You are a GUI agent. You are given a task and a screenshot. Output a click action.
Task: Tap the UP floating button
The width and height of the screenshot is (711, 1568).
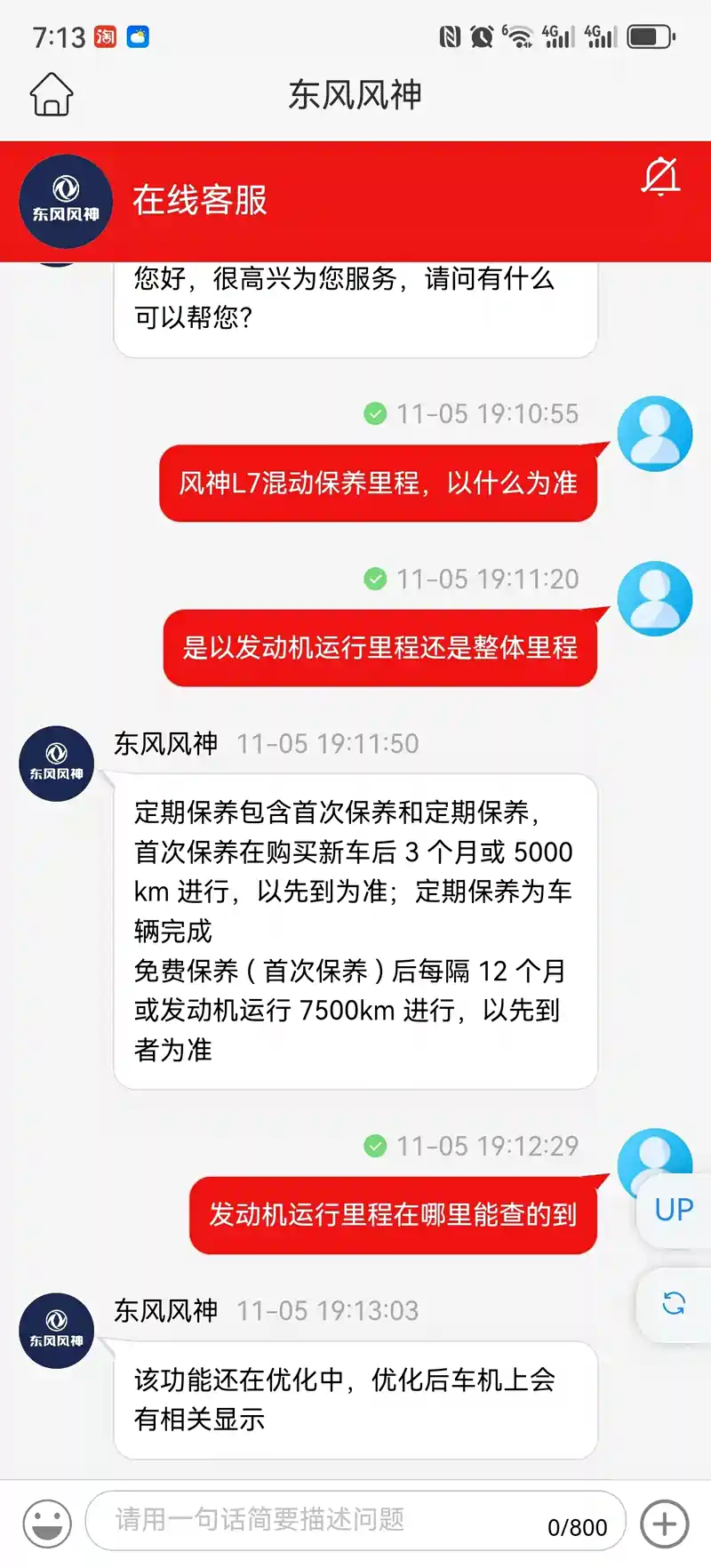pyautogui.click(x=673, y=1210)
